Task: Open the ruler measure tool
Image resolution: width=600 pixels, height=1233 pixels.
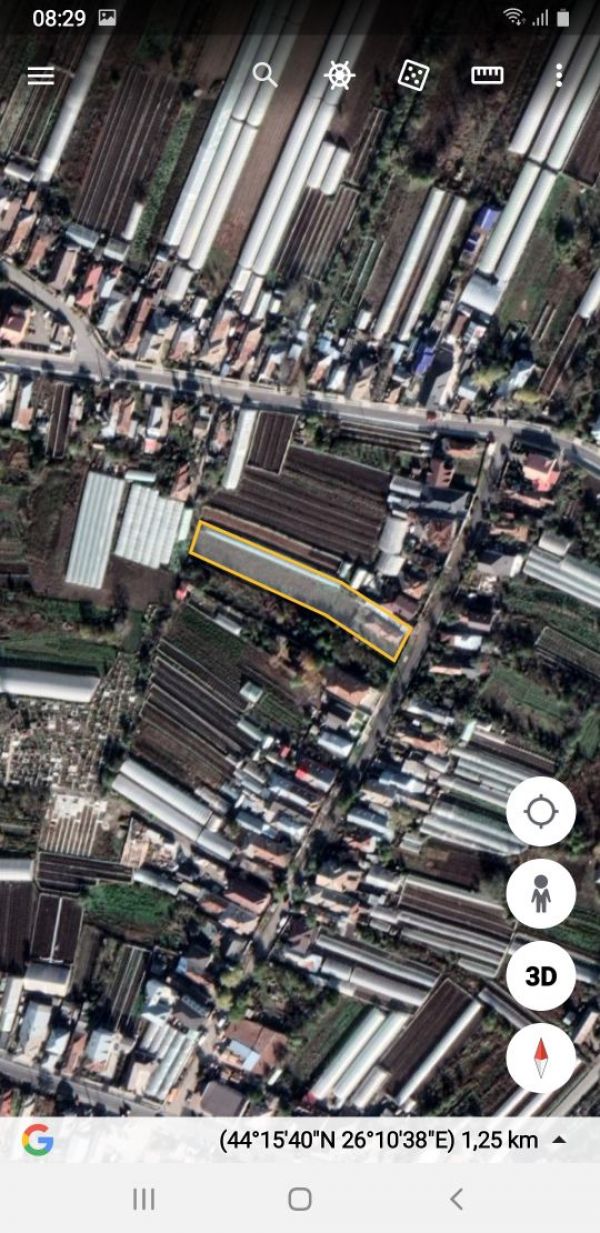Action: 487,75
